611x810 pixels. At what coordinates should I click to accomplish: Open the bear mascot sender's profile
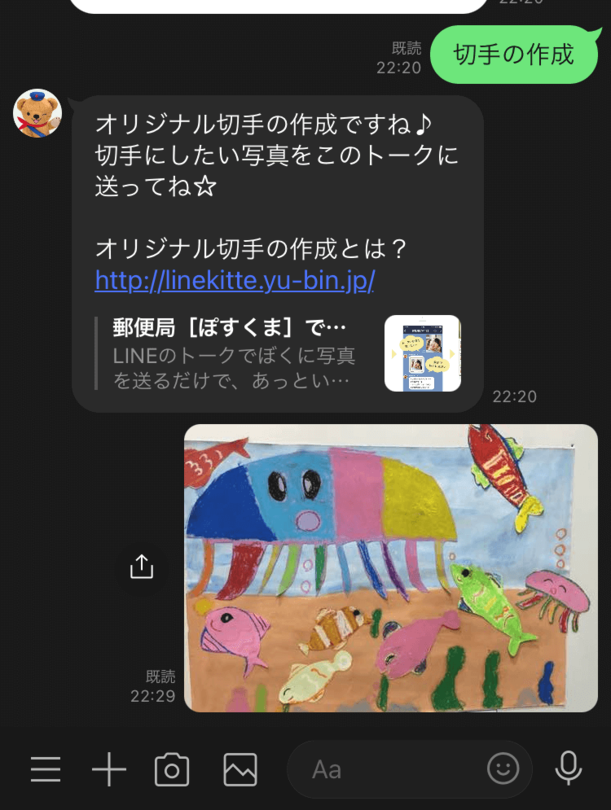(37, 113)
